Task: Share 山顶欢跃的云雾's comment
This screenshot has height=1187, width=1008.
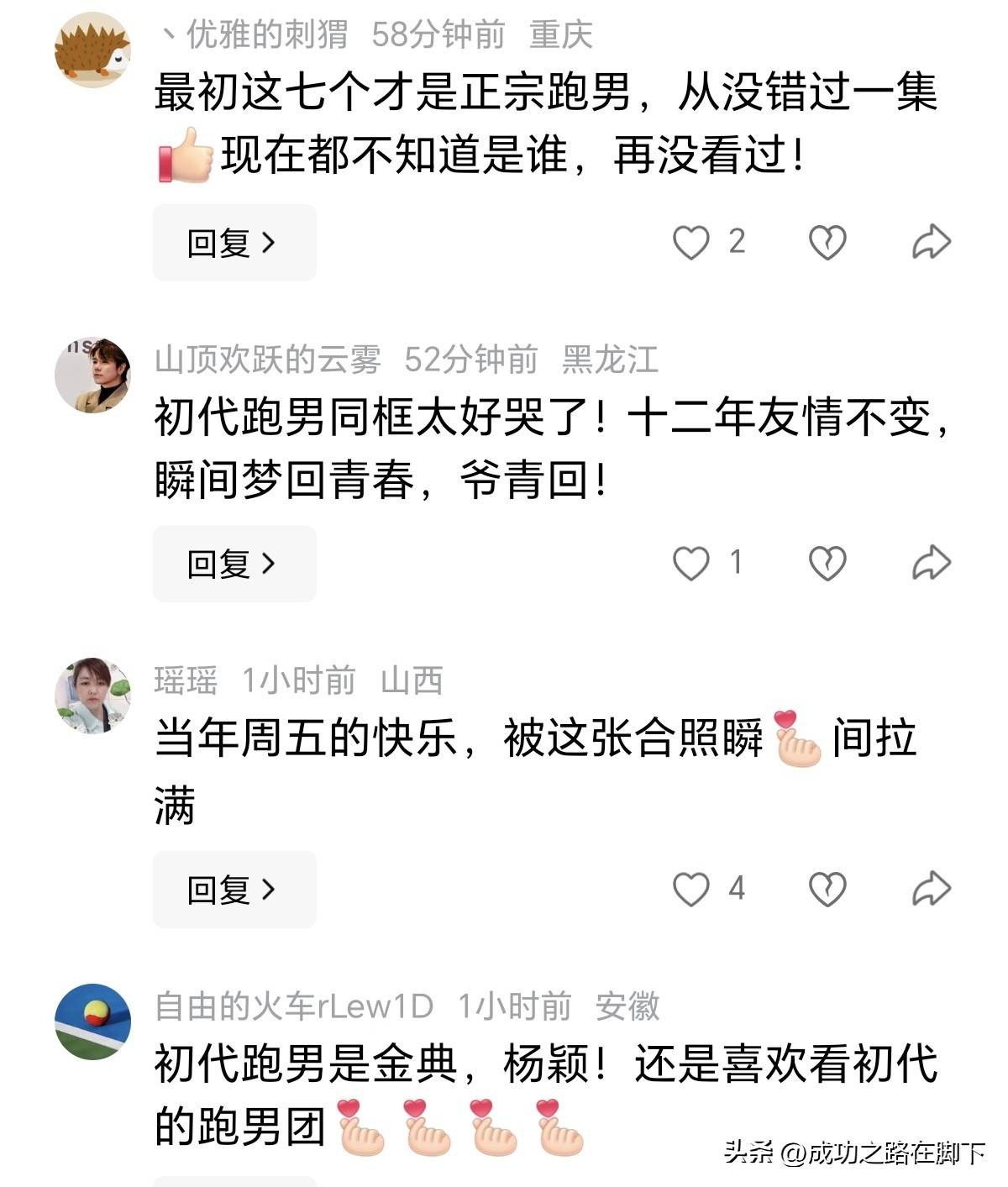Action: pyautogui.click(x=931, y=564)
